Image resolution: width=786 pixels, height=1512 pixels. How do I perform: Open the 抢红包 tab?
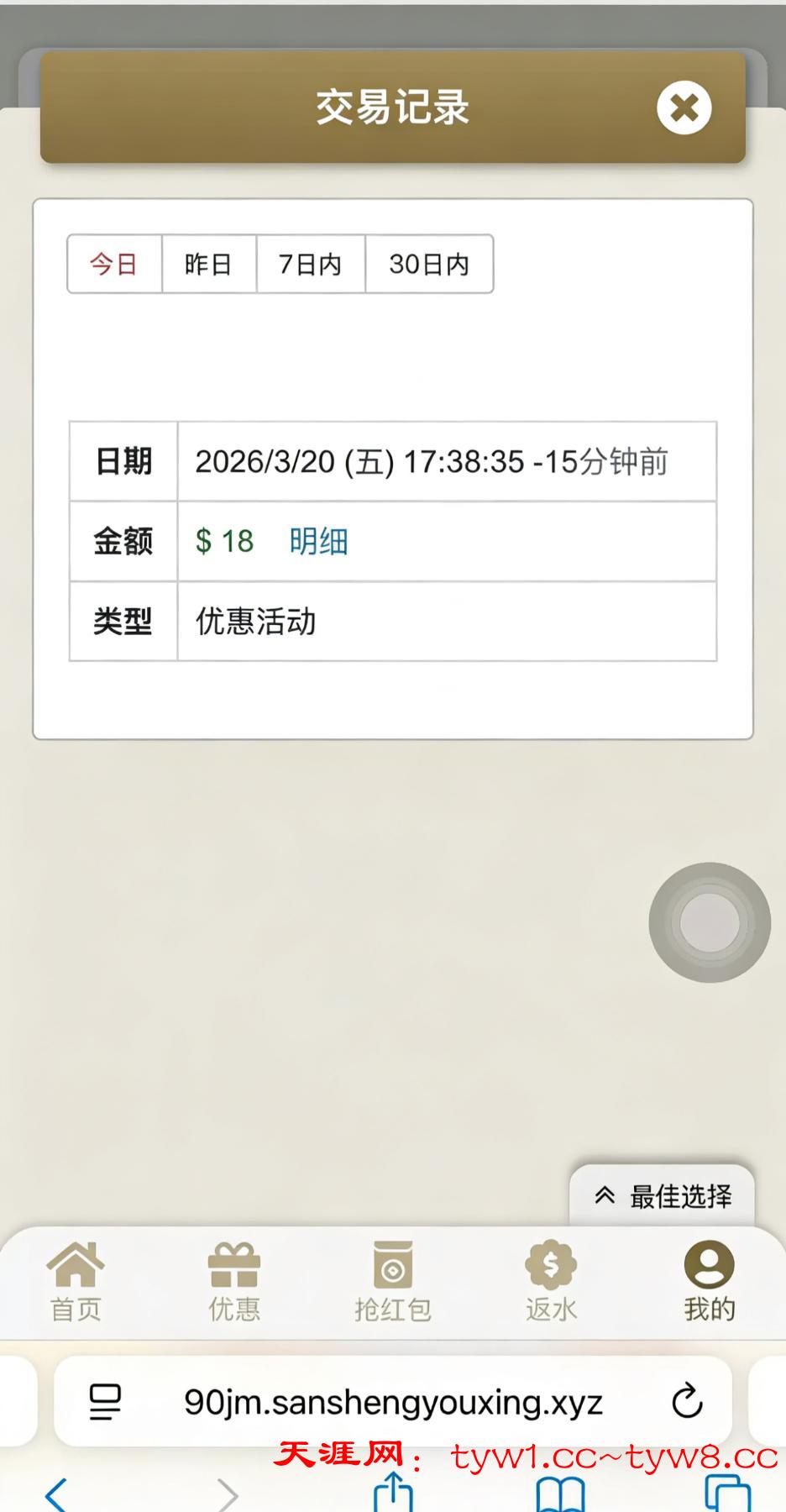click(392, 1281)
